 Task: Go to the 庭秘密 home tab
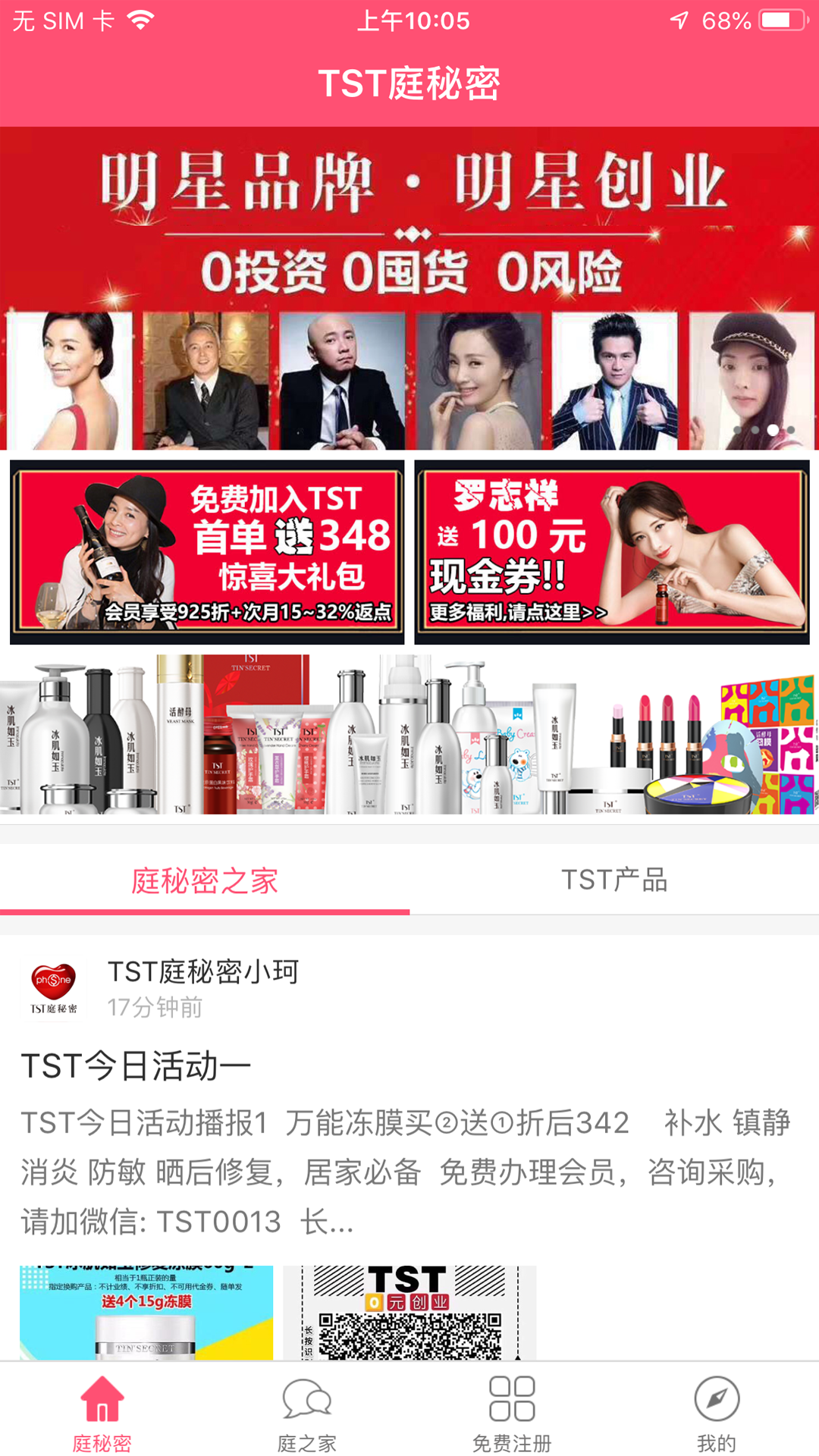(x=102, y=1412)
